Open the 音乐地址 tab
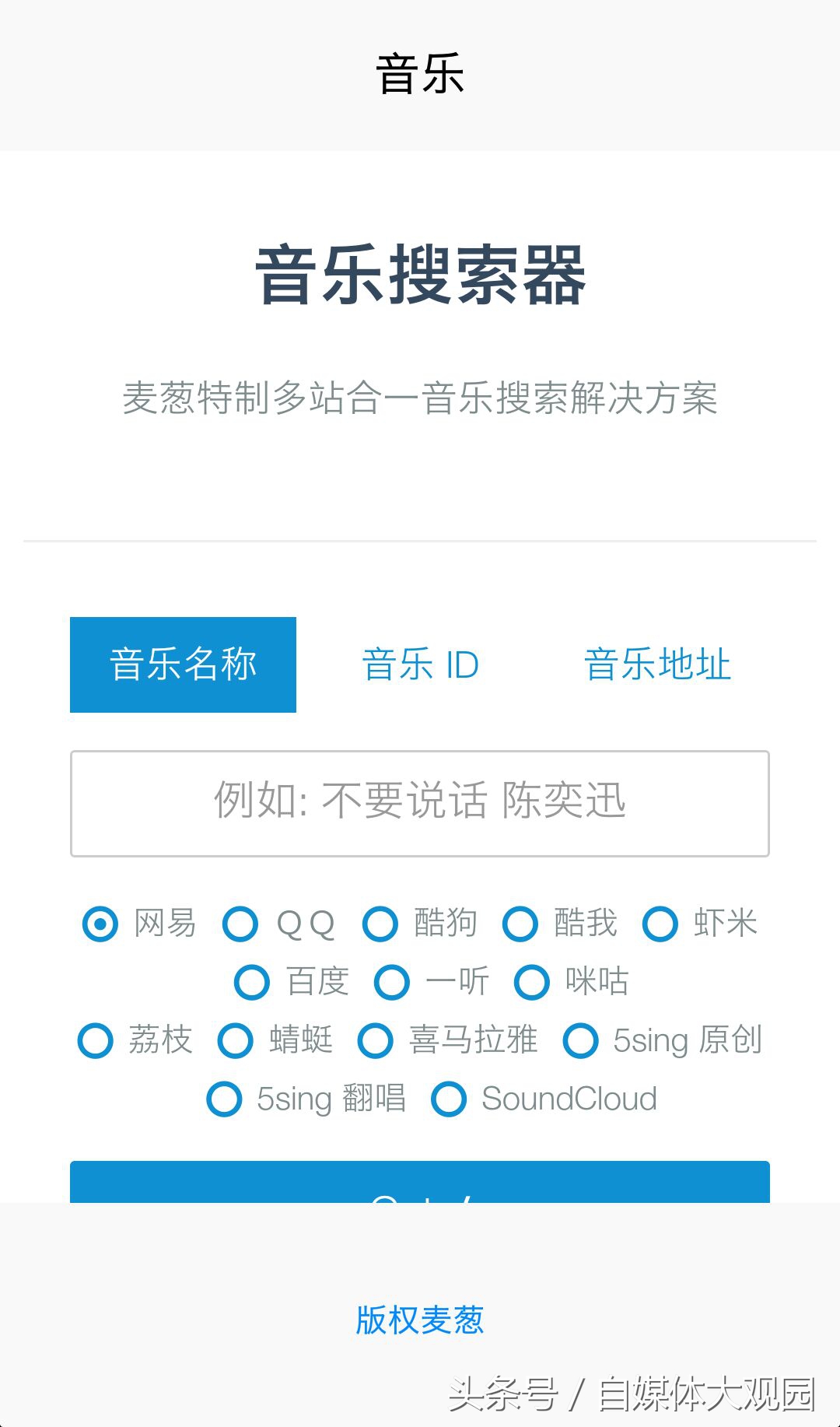 pos(657,664)
